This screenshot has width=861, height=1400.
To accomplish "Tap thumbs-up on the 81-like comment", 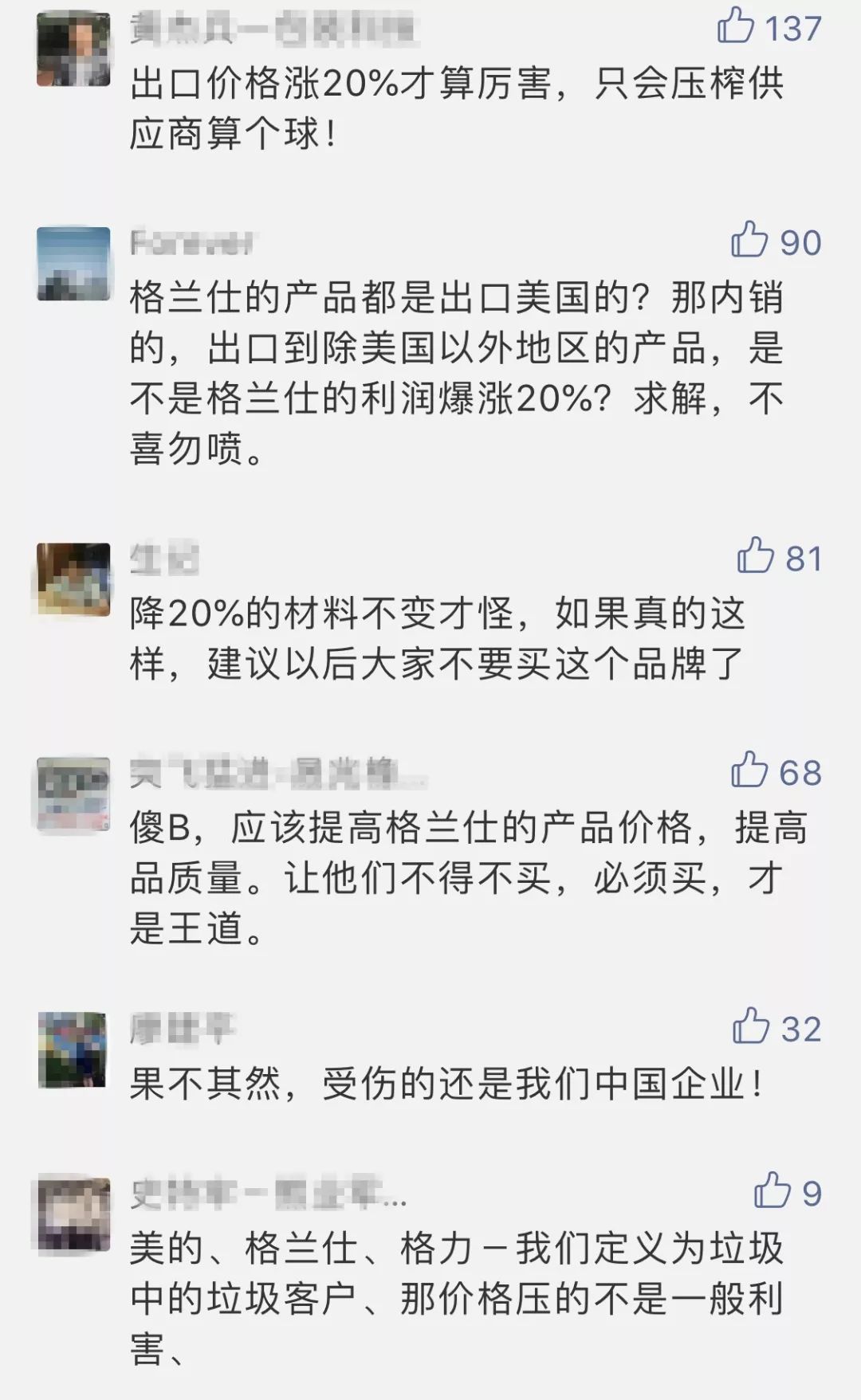I will click(755, 556).
